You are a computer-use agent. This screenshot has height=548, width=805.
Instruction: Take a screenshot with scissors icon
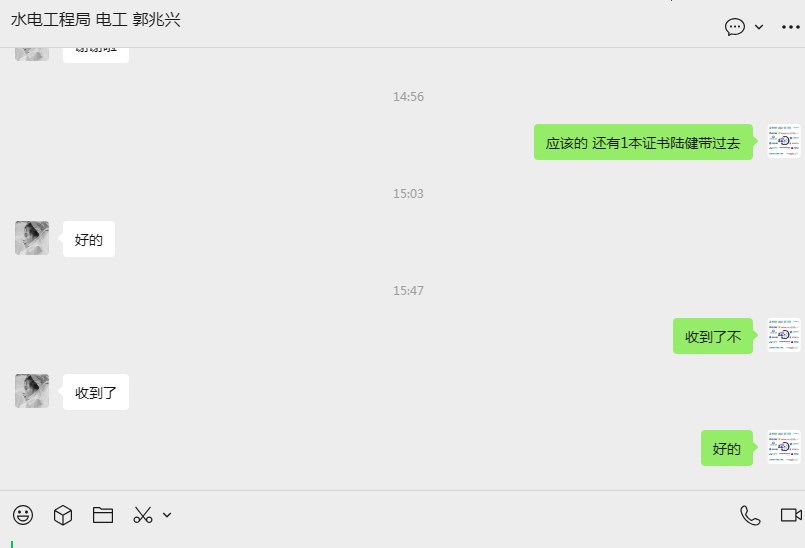point(143,515)
